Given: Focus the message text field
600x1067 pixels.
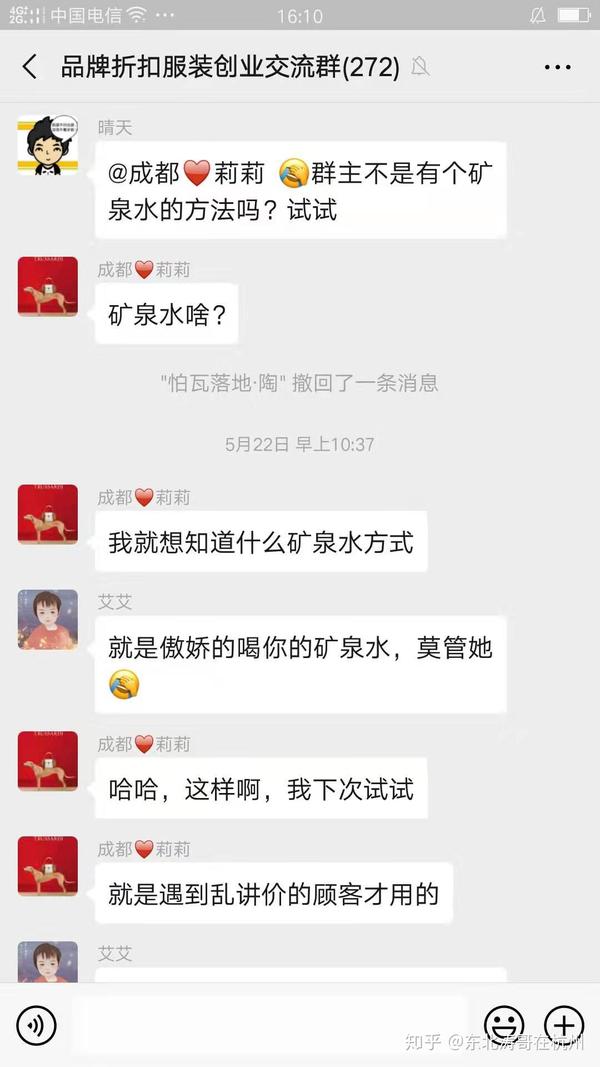Looking at the screenshot, I should [270, 1024].
